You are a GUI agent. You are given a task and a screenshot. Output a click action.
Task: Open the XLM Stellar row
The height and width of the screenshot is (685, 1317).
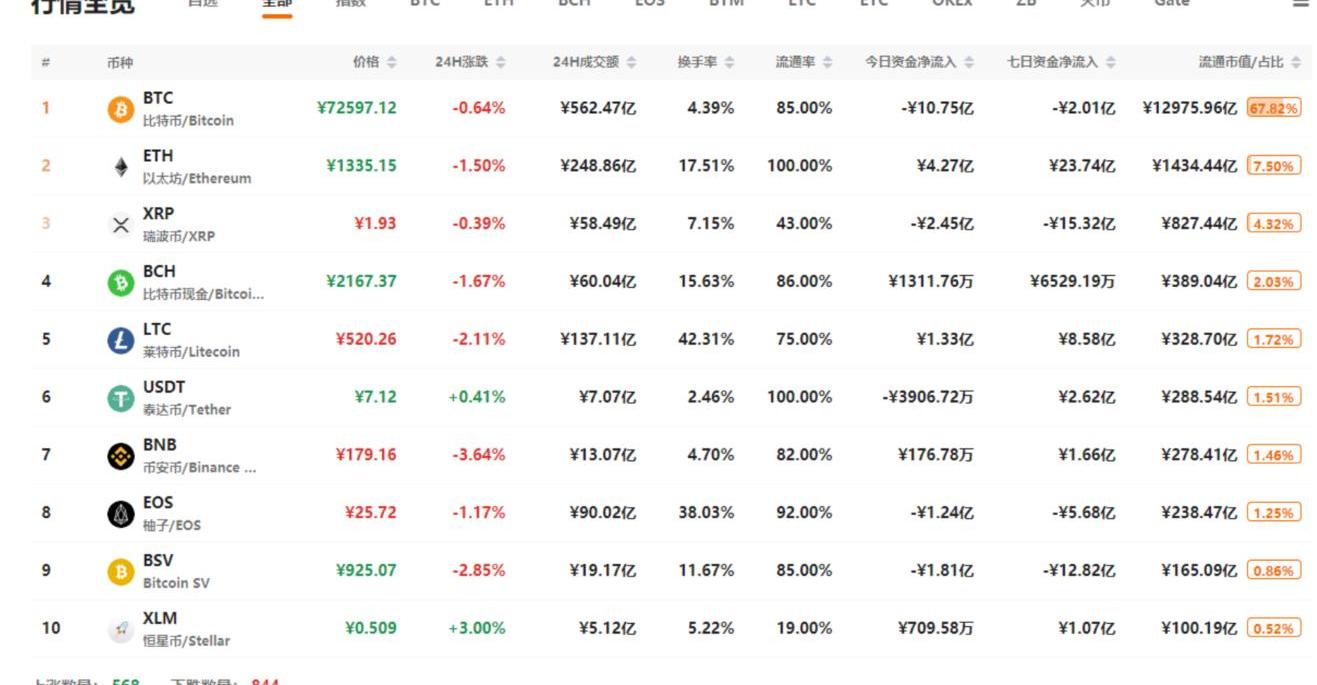[x=160, y=619]
